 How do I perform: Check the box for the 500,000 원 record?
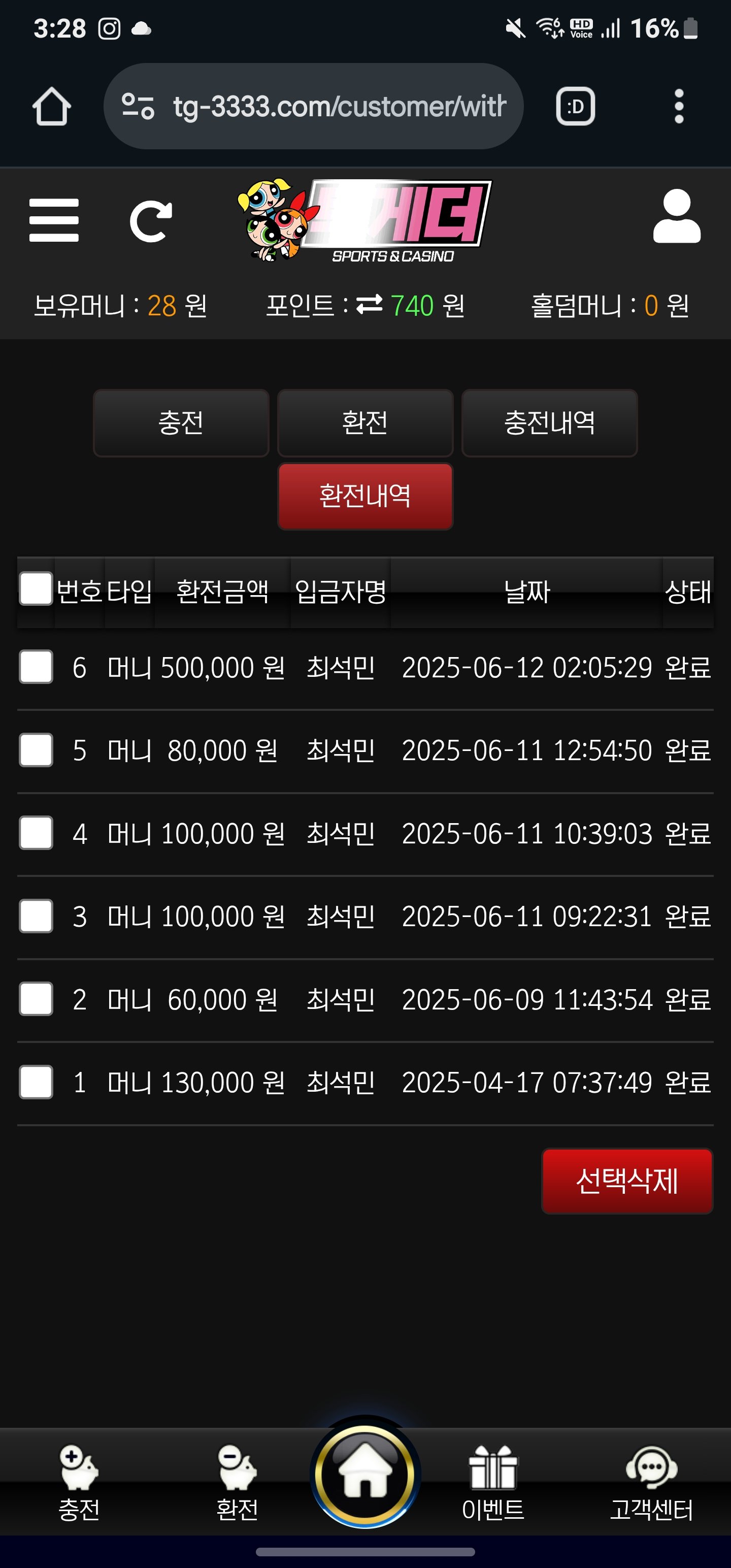point(36,667)
